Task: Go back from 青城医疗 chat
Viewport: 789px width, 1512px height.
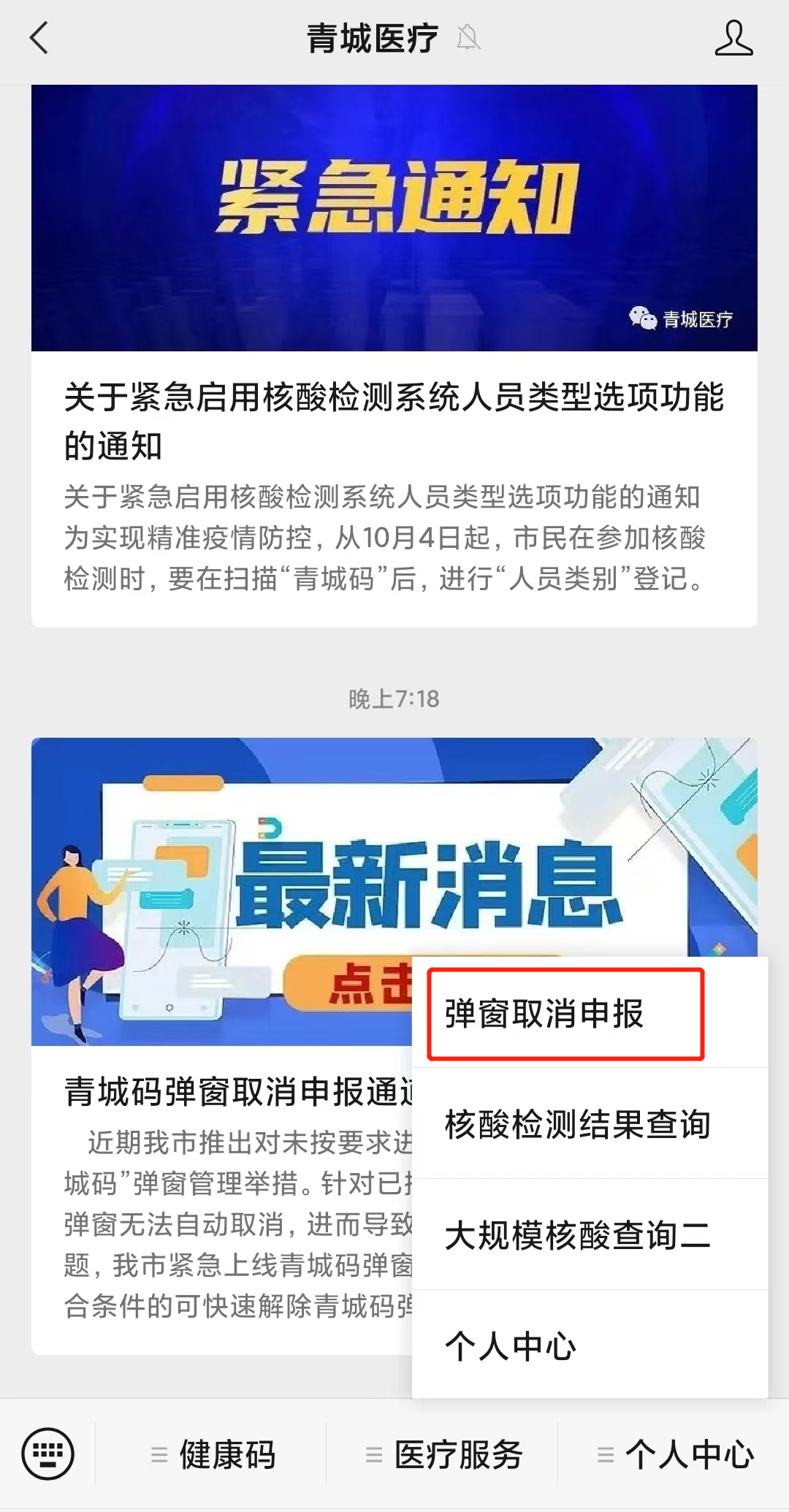Action: pyautogui.click(x=39, y=38)
